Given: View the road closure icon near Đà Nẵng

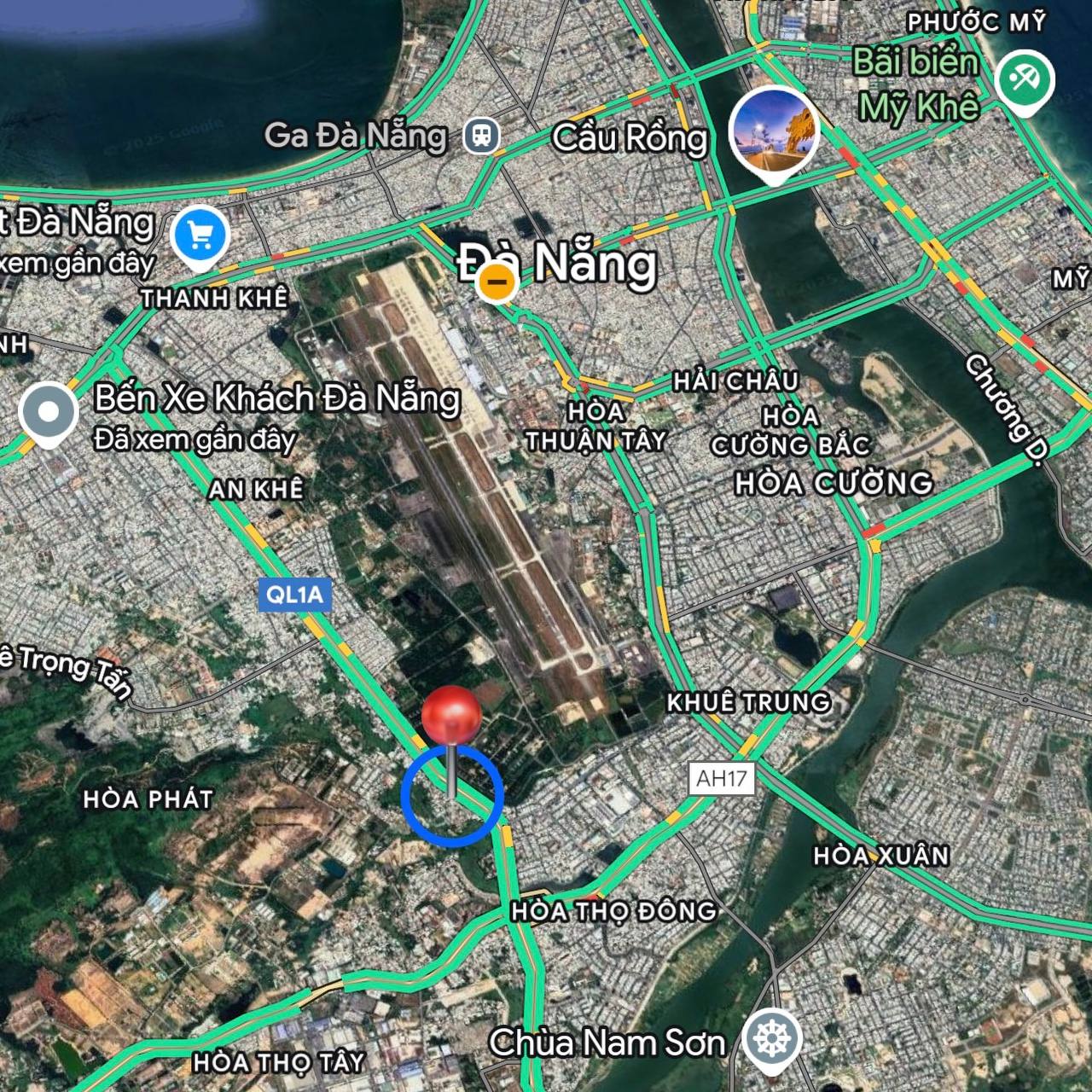Looking at the screenshot, I should coord(497,282).
